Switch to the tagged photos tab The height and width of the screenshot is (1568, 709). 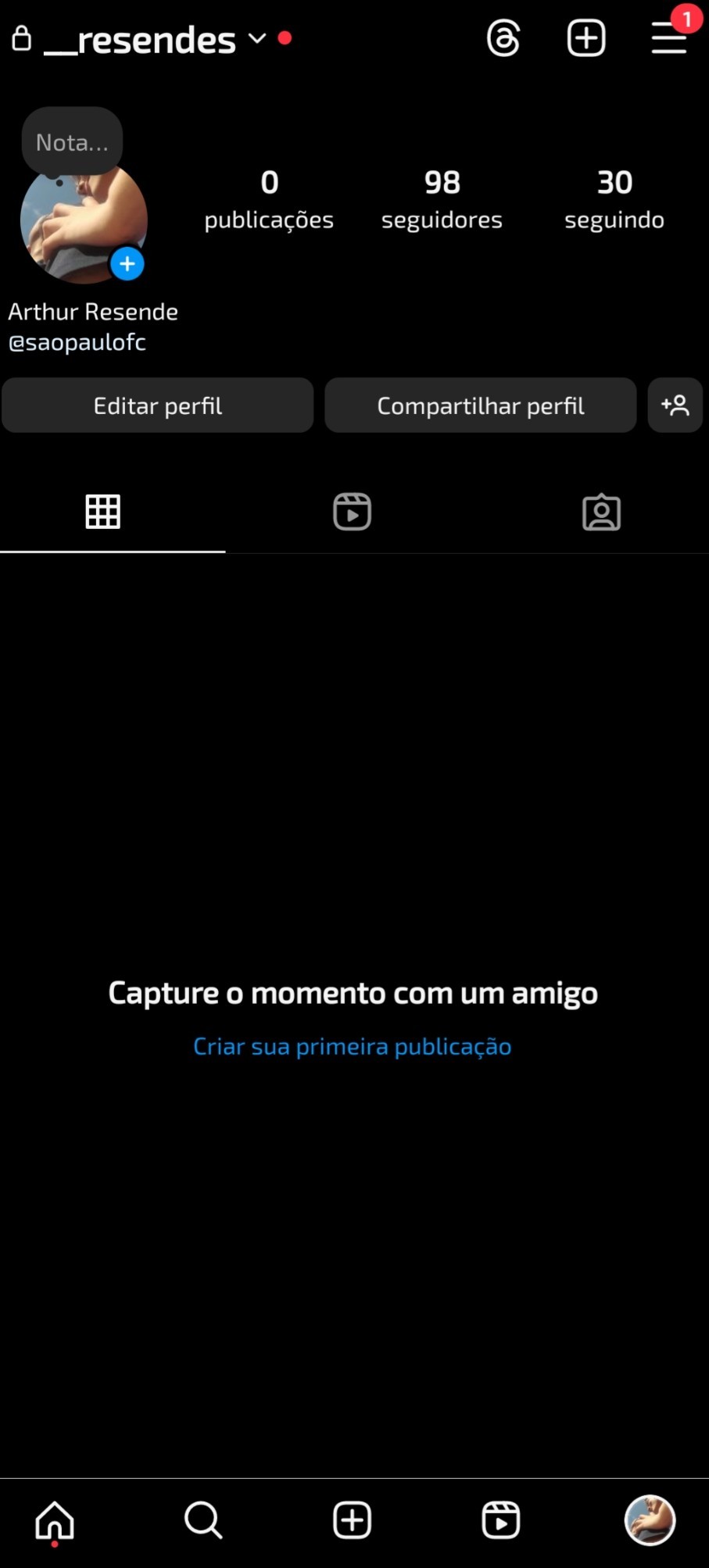pos(601,513)
